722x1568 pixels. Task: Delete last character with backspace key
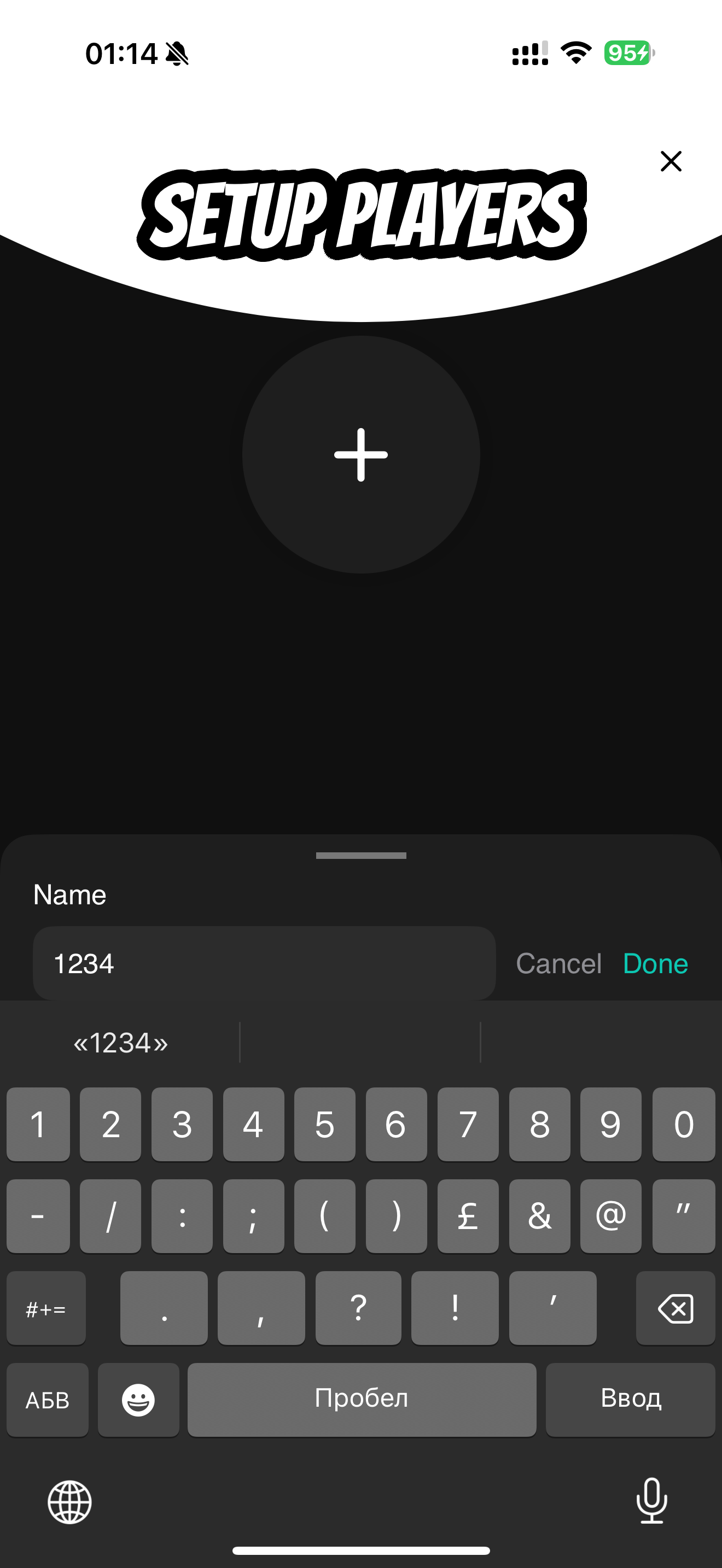coord(675,1307)
